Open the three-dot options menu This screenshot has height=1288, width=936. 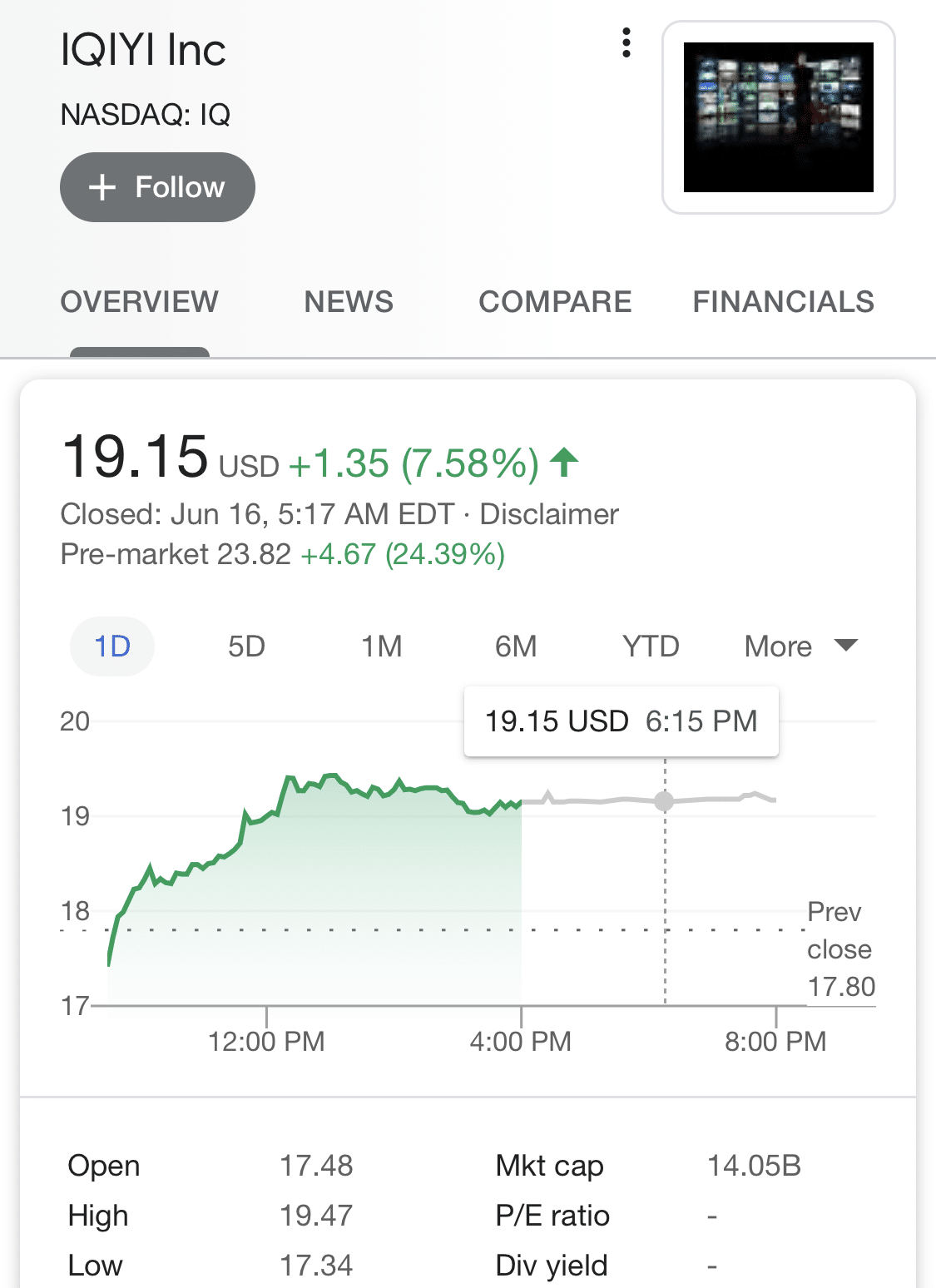coord(626,43)
